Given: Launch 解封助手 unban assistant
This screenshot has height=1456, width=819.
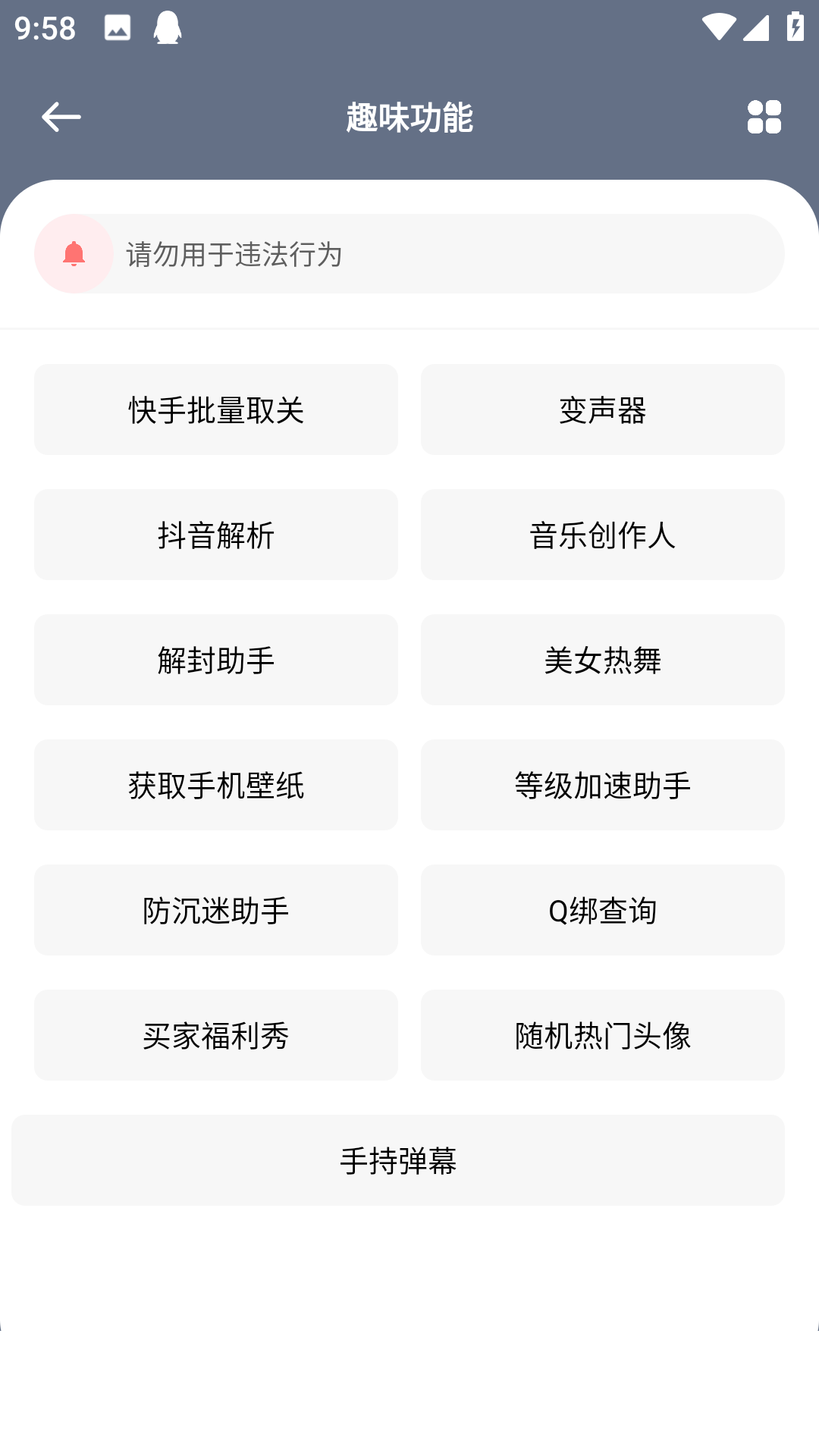Looking at the screenshot, I should click(215, 660).
